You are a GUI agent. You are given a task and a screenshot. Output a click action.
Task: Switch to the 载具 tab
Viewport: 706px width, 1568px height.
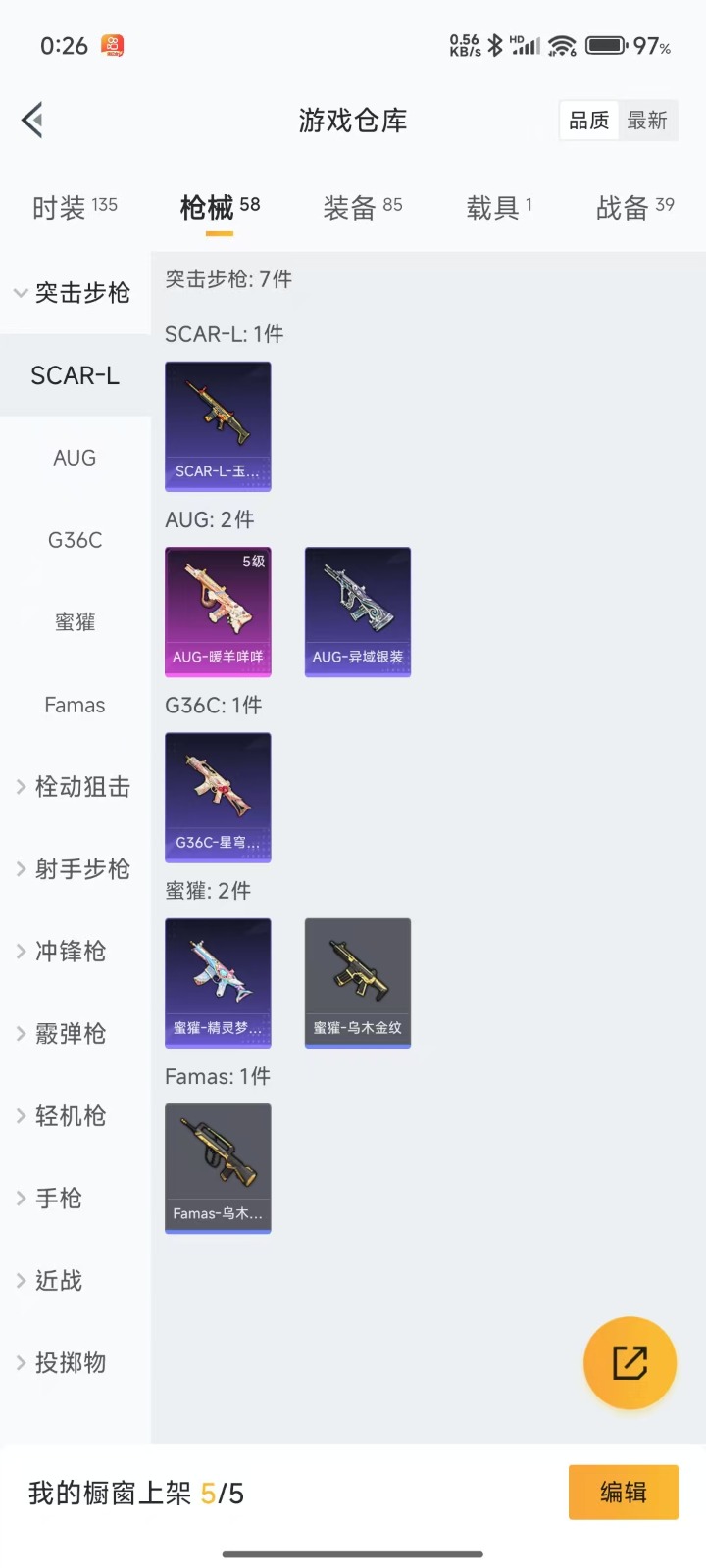click(498, 207)
